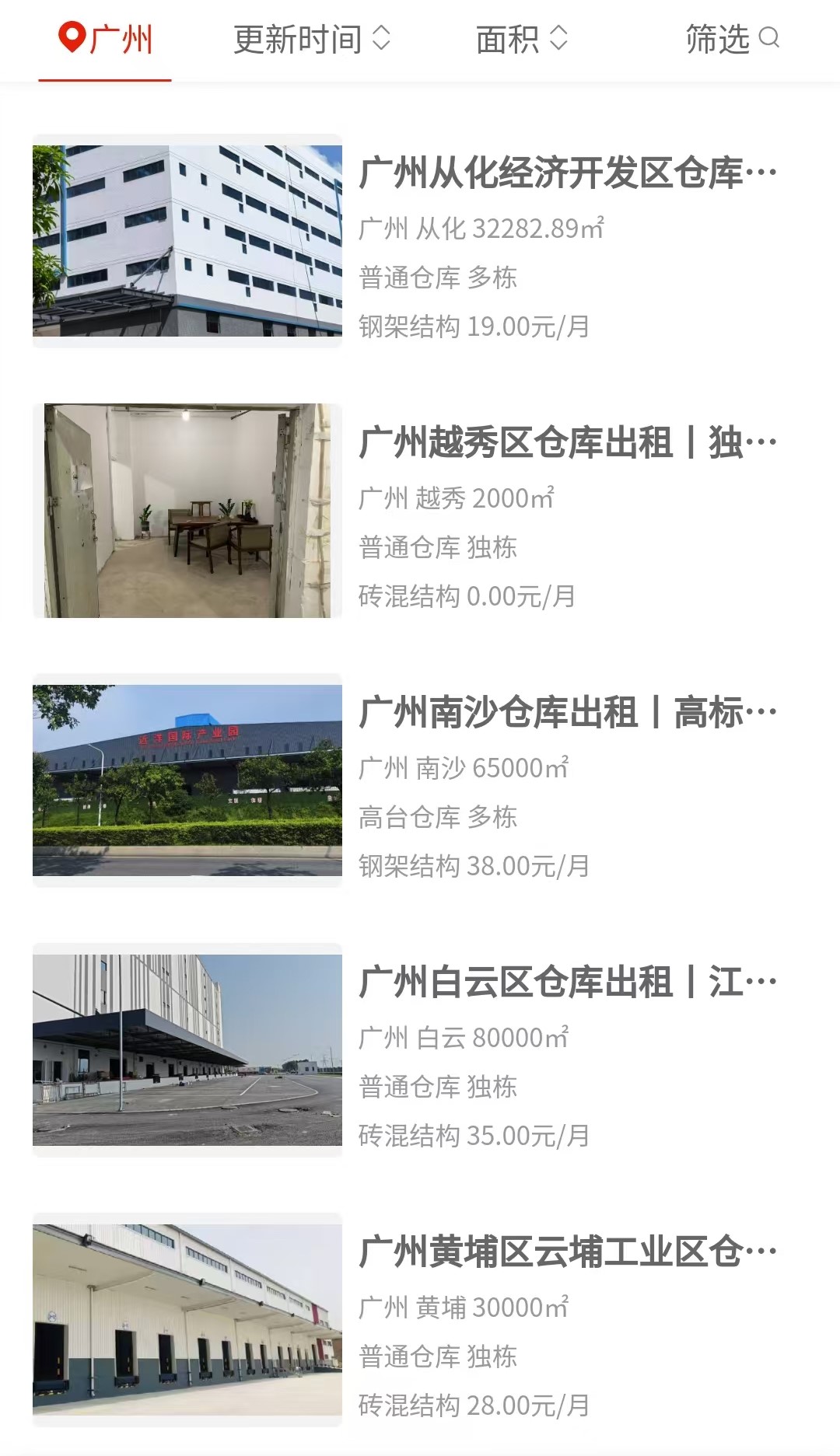Screen dimensions: 840x1456
Task: Sort listings by 更新时间
Action: click(x=312, y=39)
